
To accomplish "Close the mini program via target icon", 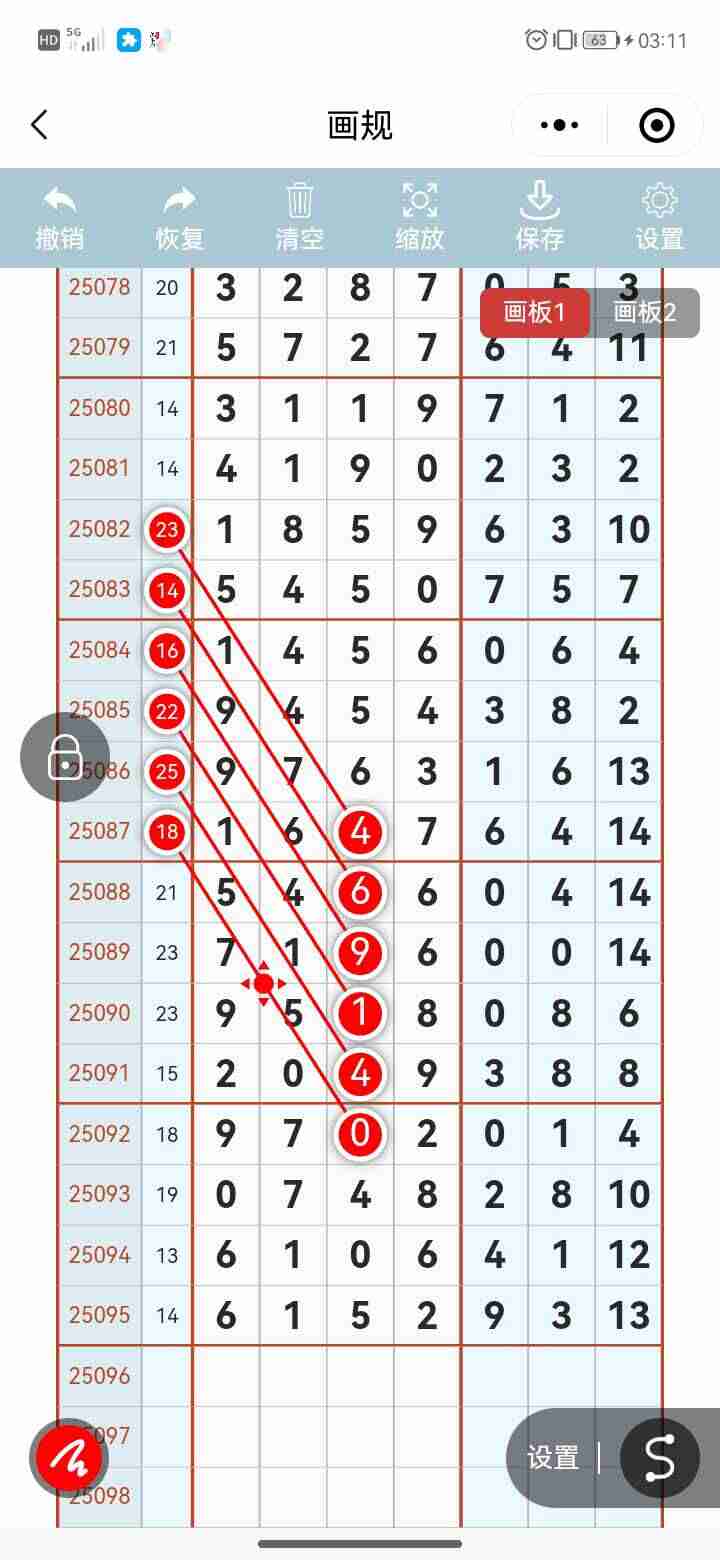I will (x=656, y=125).
